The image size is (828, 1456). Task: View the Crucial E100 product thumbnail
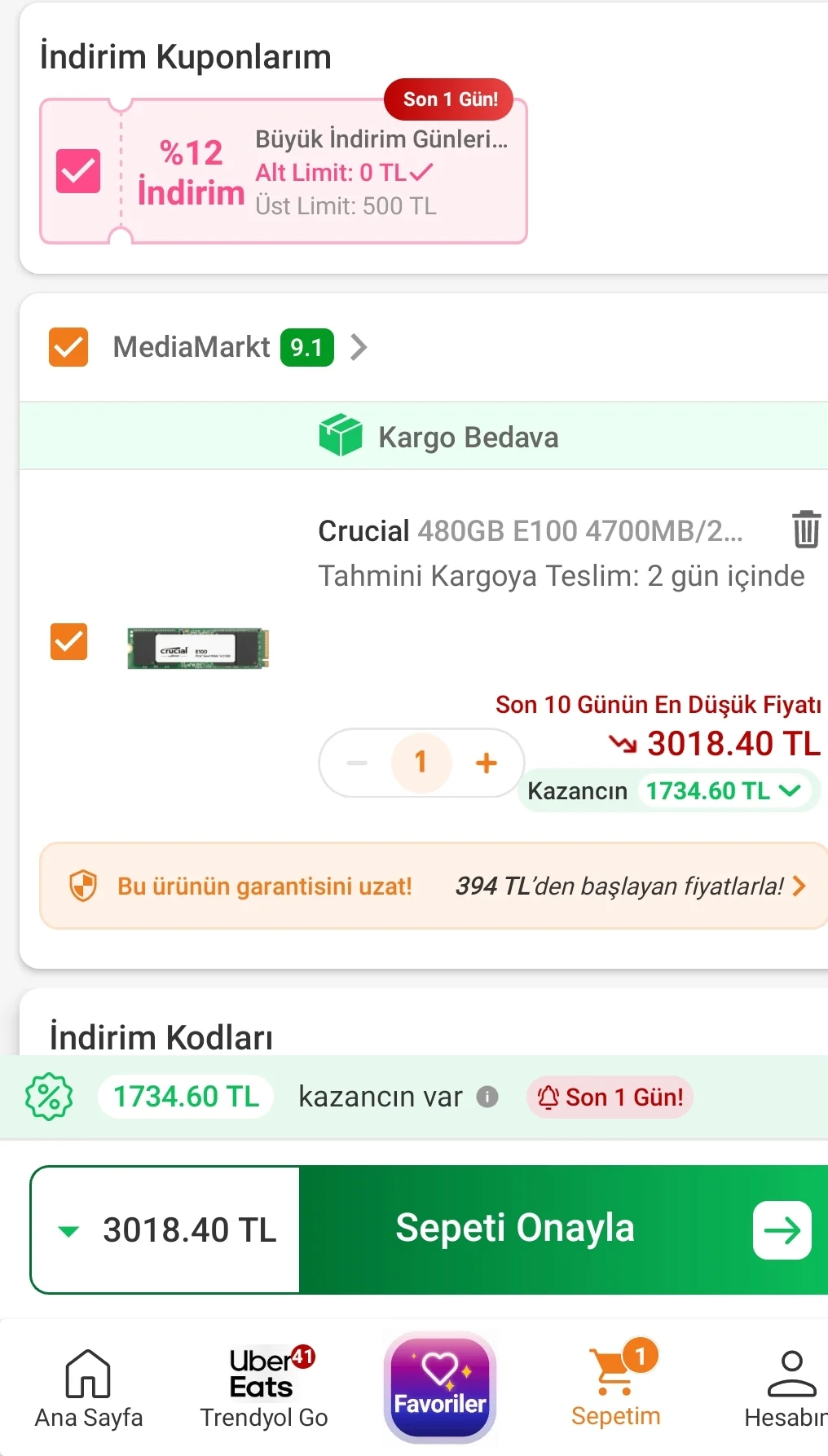(197, 648)
